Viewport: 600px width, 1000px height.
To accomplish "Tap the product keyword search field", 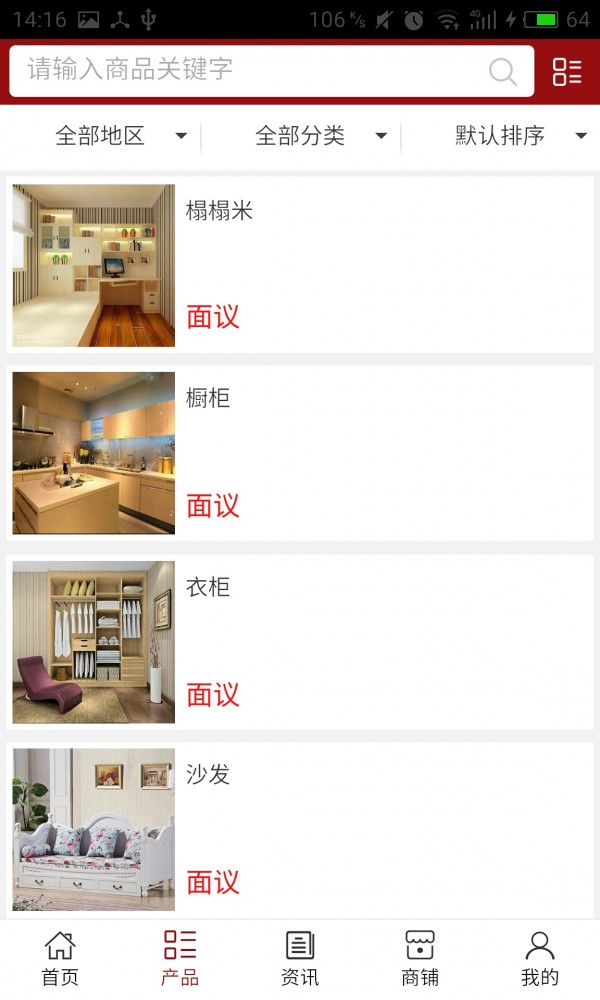I will click(x=250, y=70).
